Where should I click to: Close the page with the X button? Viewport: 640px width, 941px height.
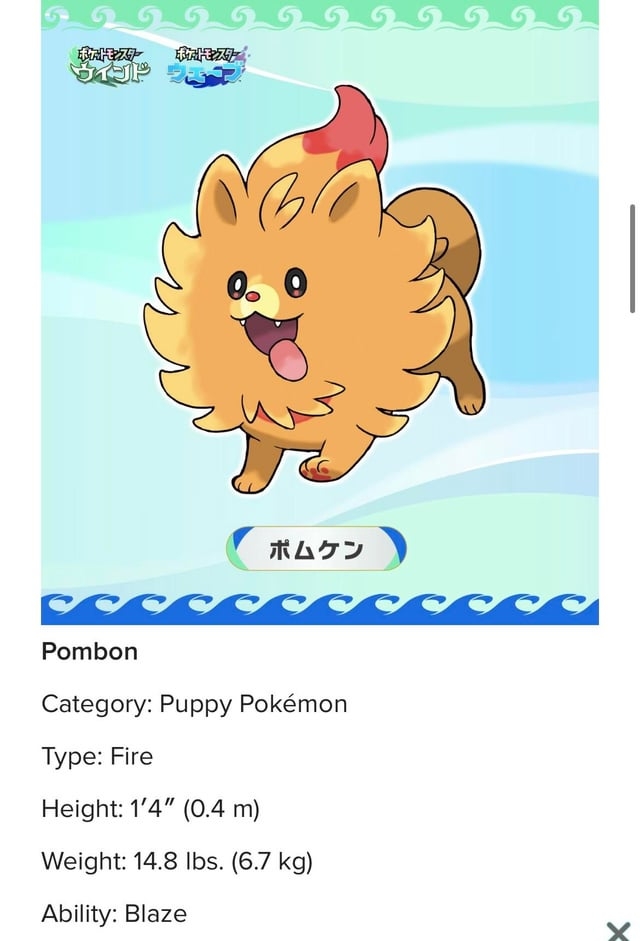618,929
